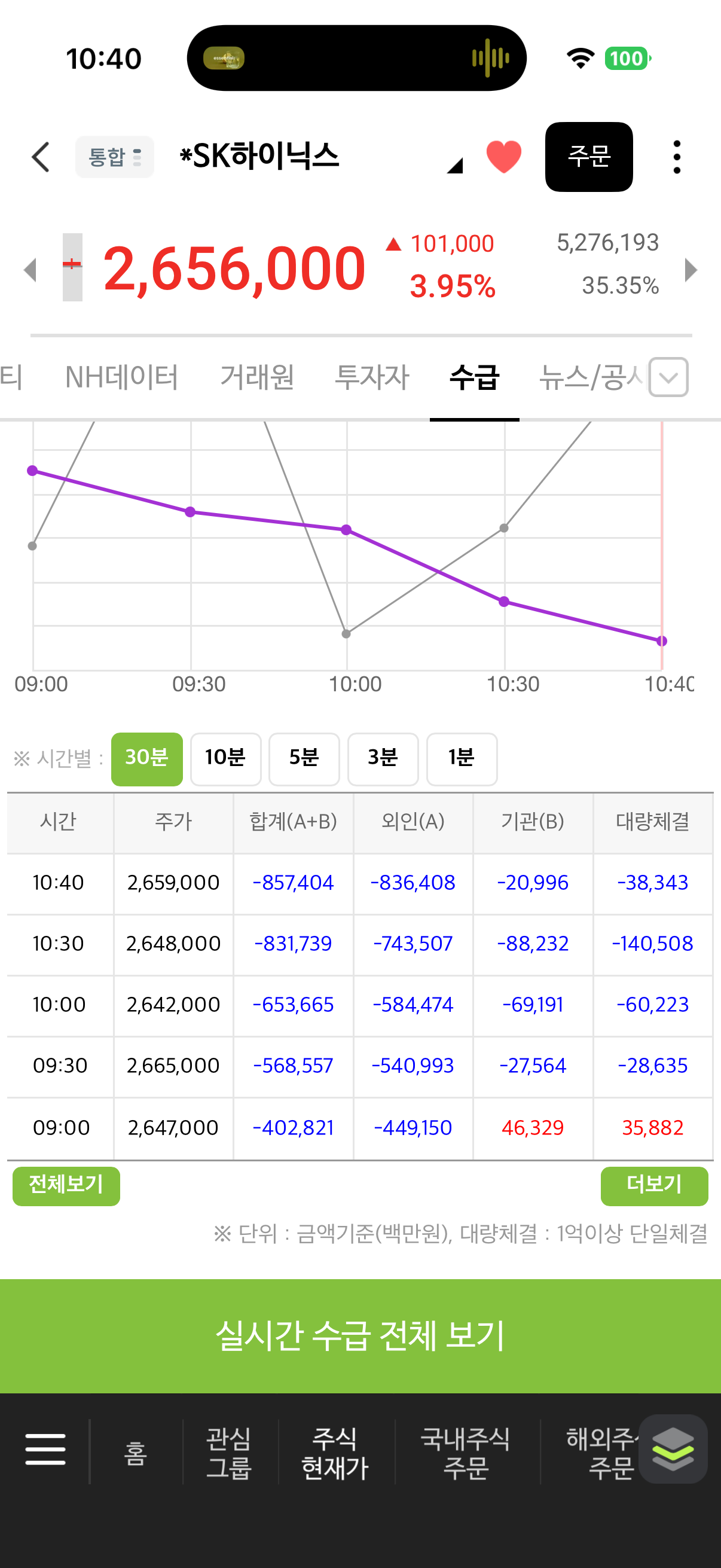Open the three-dot overflow menu
The width and height of the screenshot is (721, 1568).
(x=677, y=157)
